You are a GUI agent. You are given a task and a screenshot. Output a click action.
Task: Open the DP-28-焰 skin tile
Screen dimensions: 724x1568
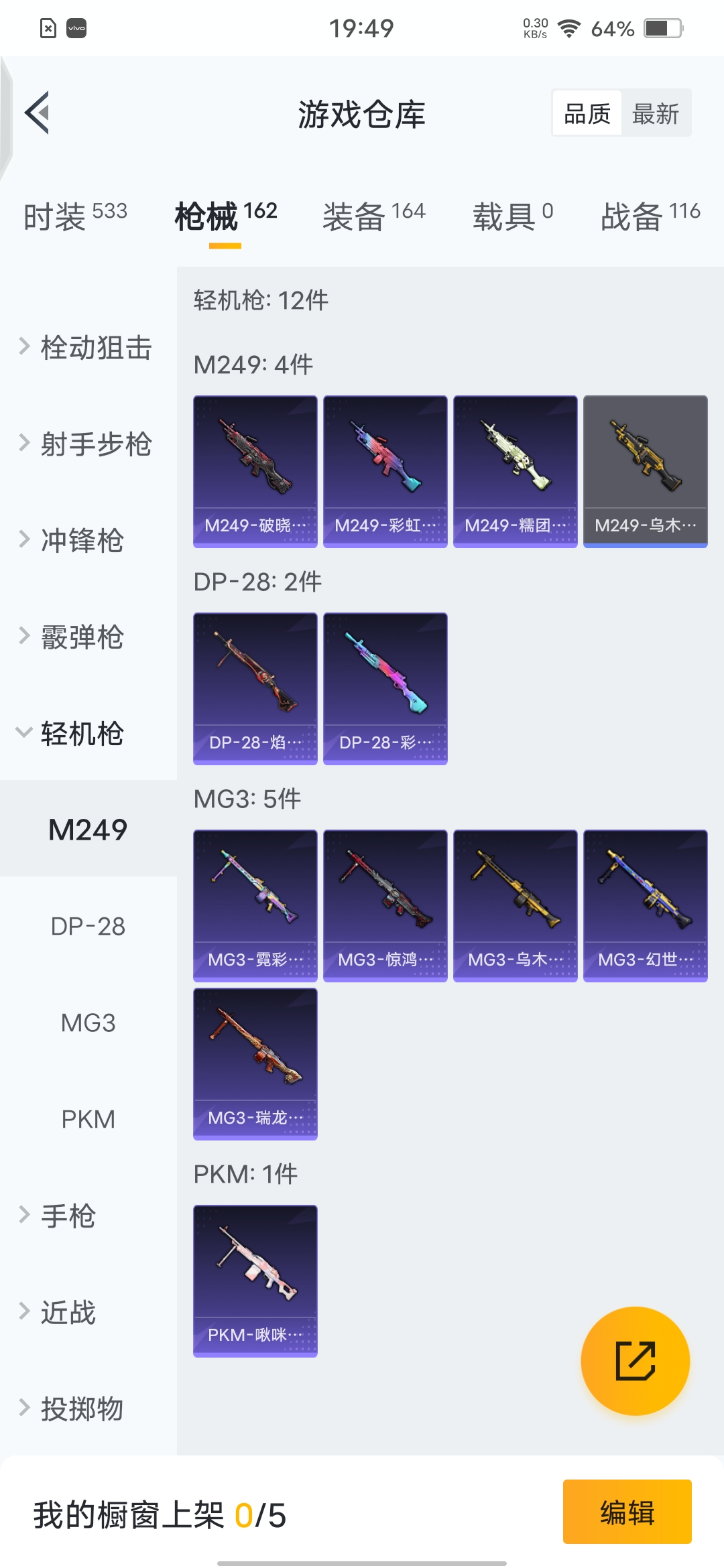coord(255,688)
